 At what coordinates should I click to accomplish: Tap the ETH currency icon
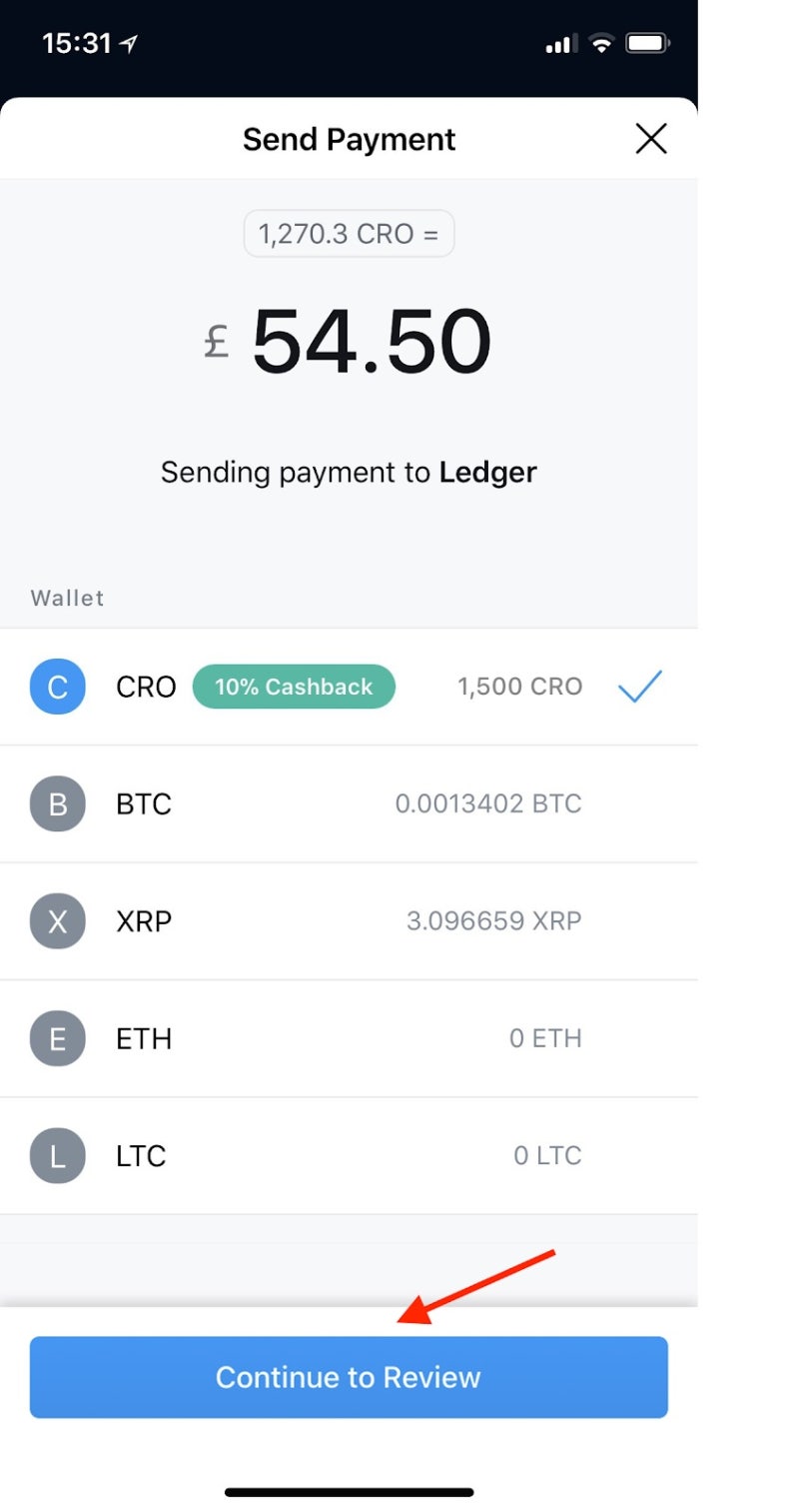coord(57,1038)
